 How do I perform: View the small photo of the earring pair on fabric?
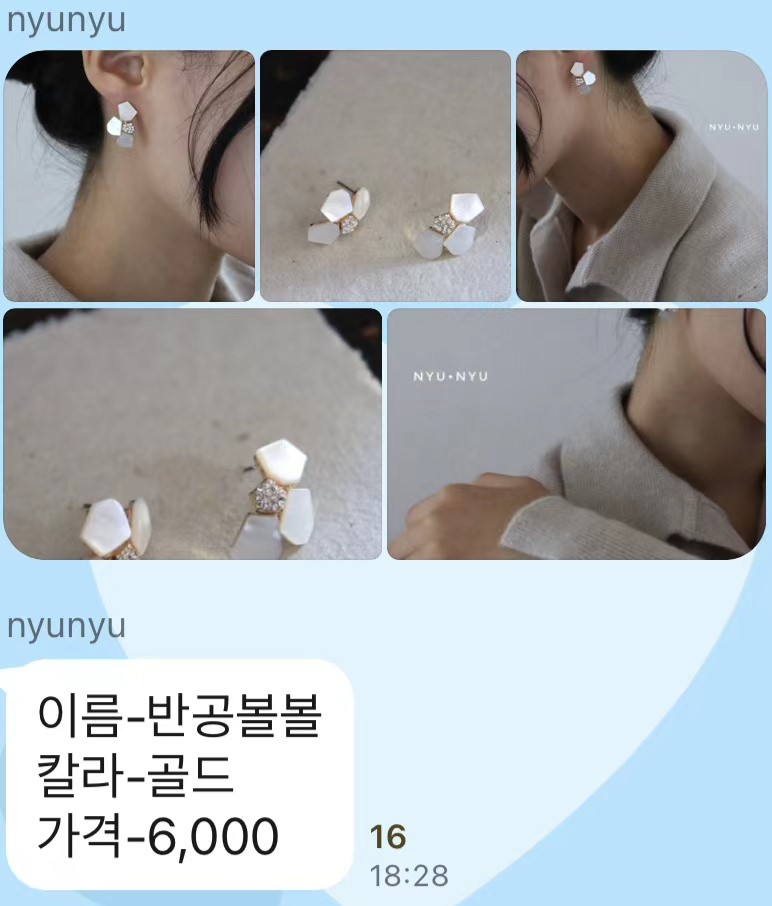pos(385,176)
